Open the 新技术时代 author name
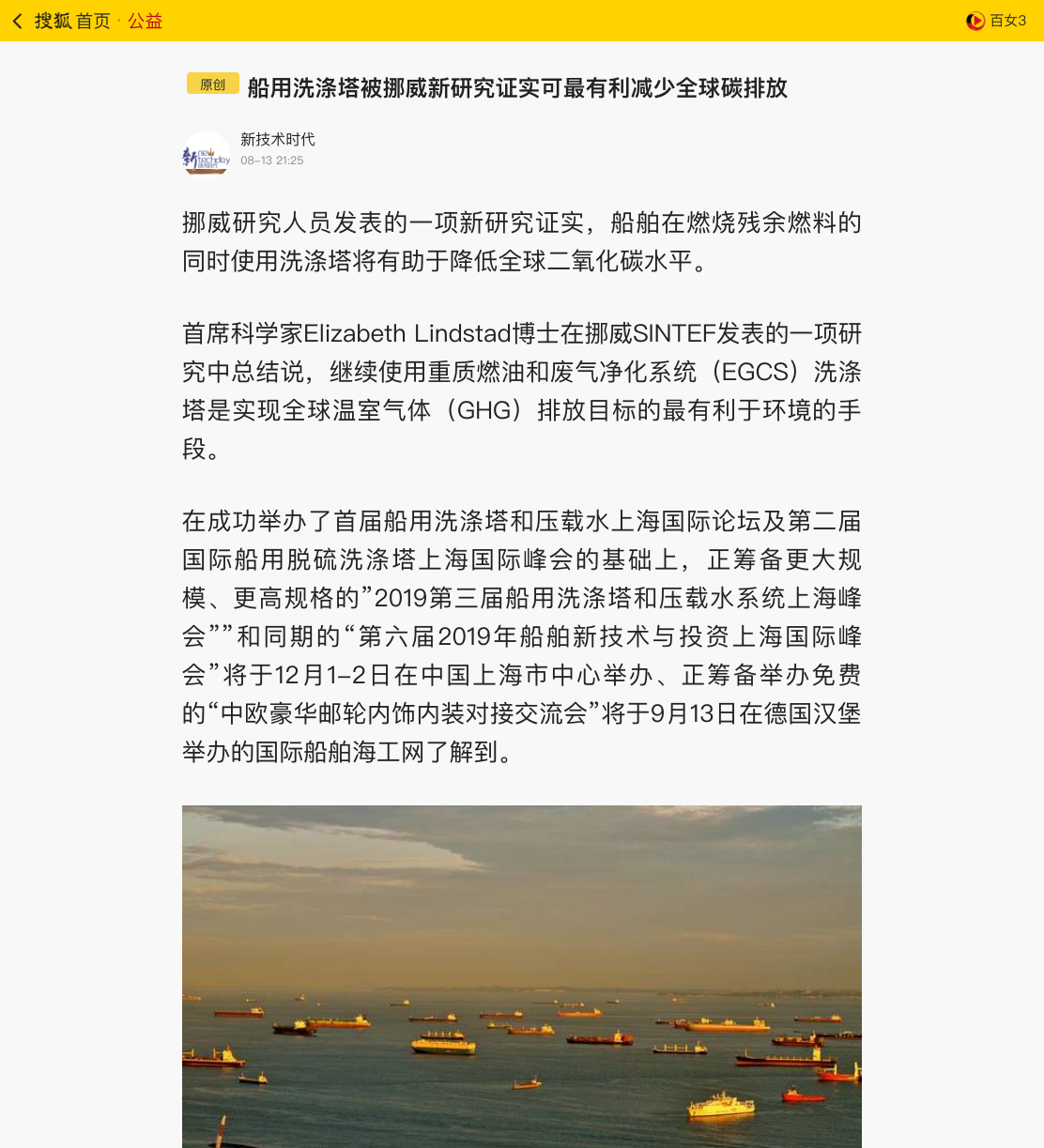This screenshot has width=1044, height=1148. [x=278, y=139]
